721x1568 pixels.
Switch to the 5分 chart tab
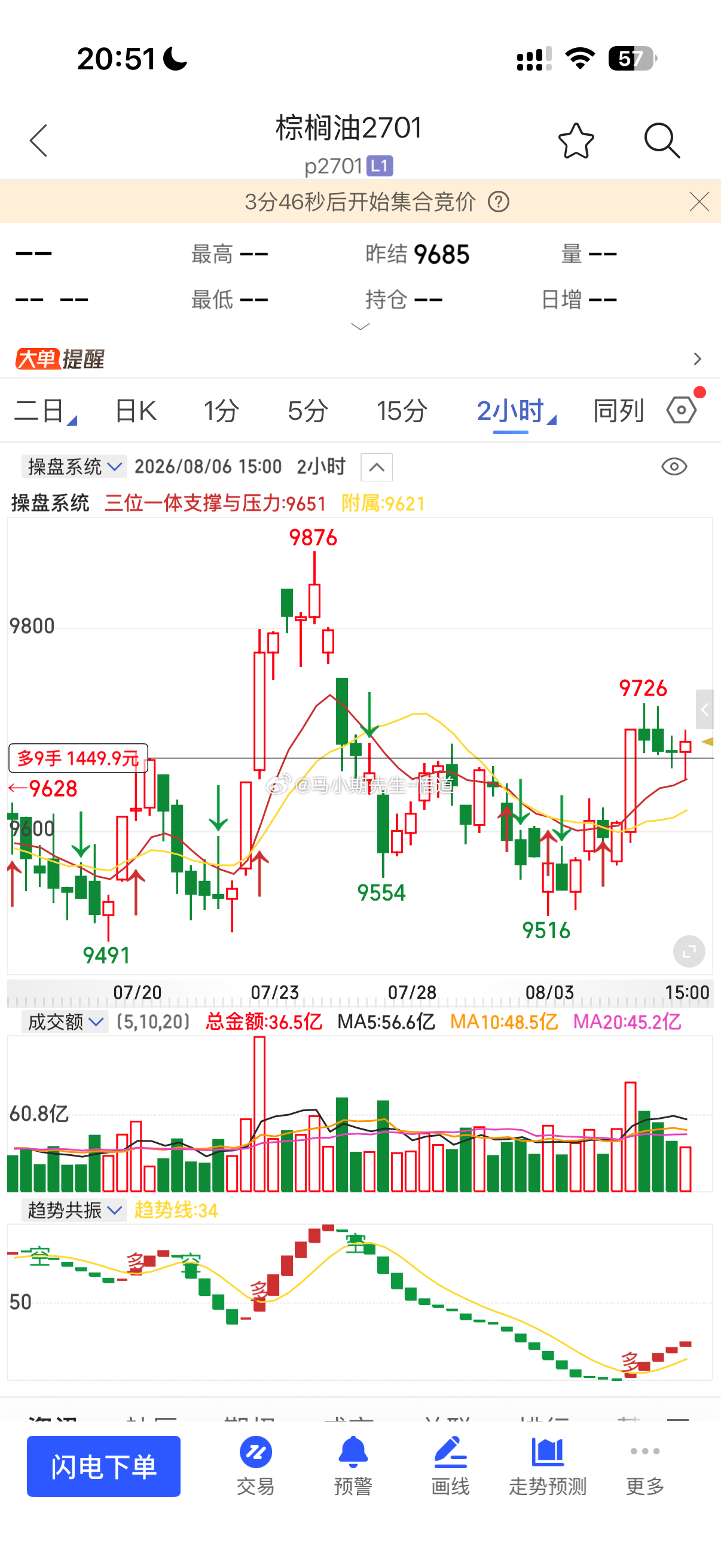(x=308, y=411)
